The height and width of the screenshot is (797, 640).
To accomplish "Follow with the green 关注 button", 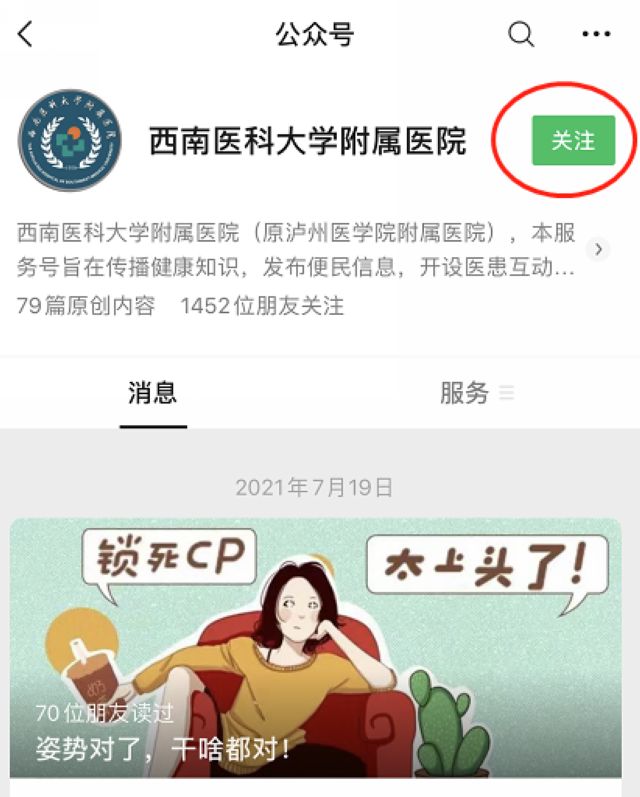I will coord(573,141).
